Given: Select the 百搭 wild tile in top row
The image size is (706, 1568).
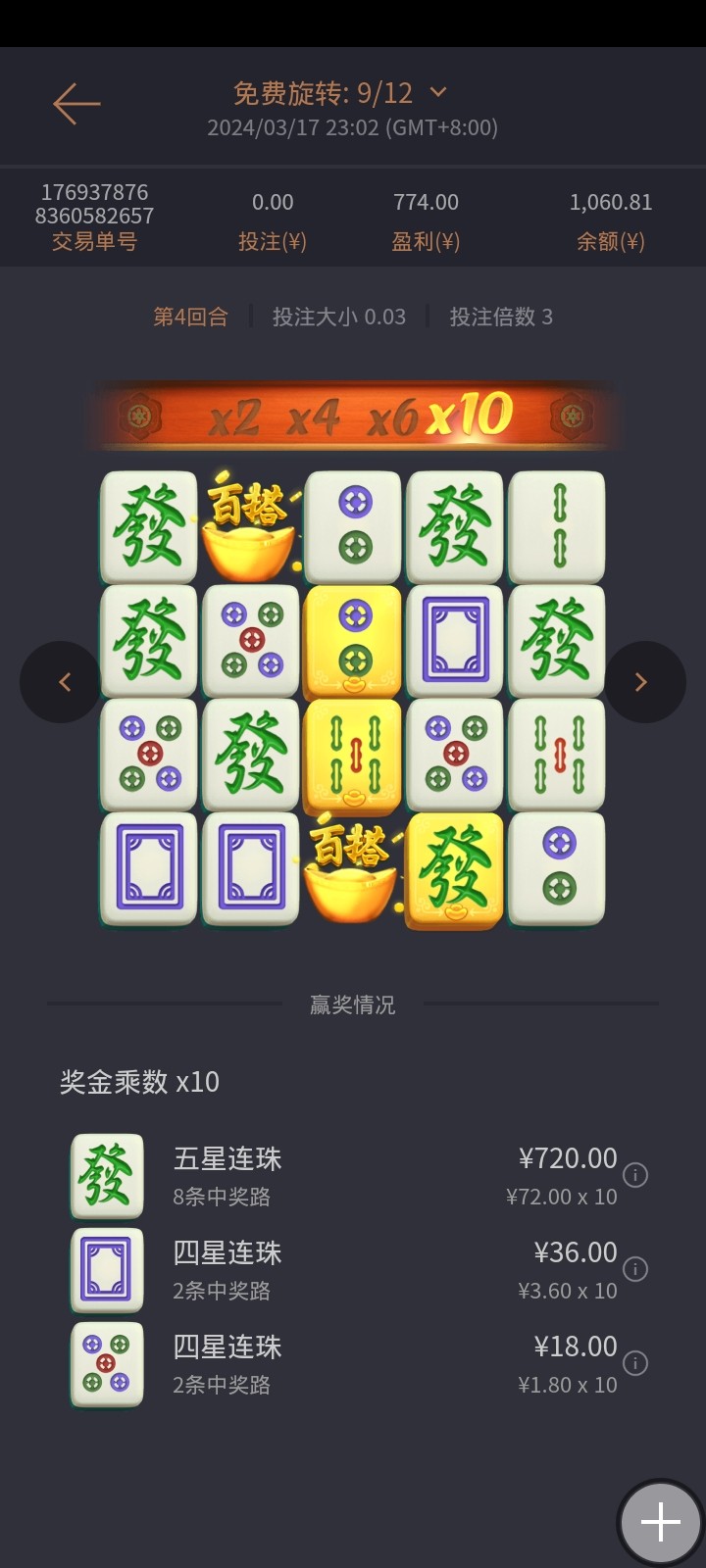Looking at the screenshot, I should [x=250, y=527].
